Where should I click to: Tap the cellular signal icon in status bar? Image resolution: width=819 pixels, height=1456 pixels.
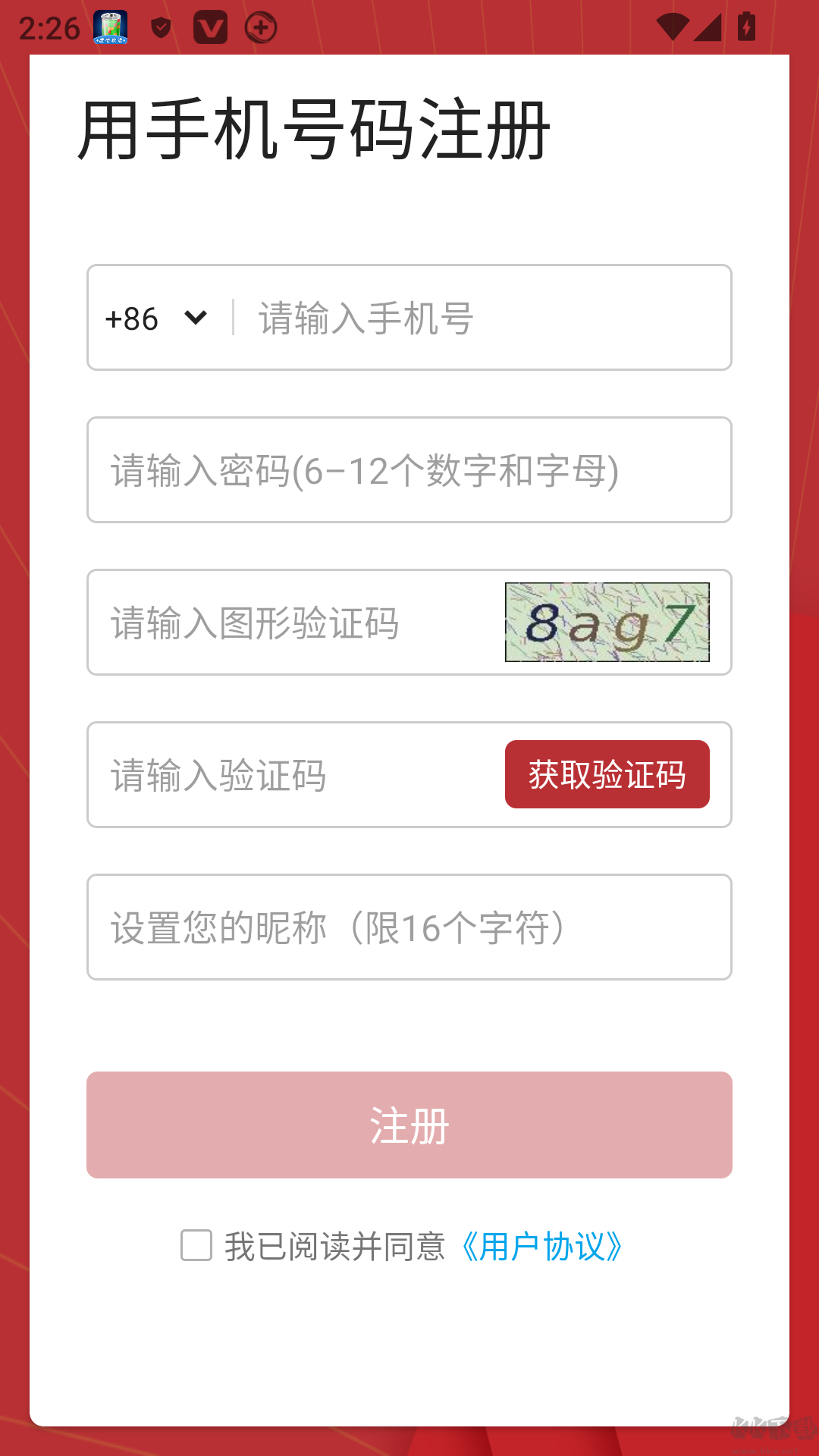711,27
